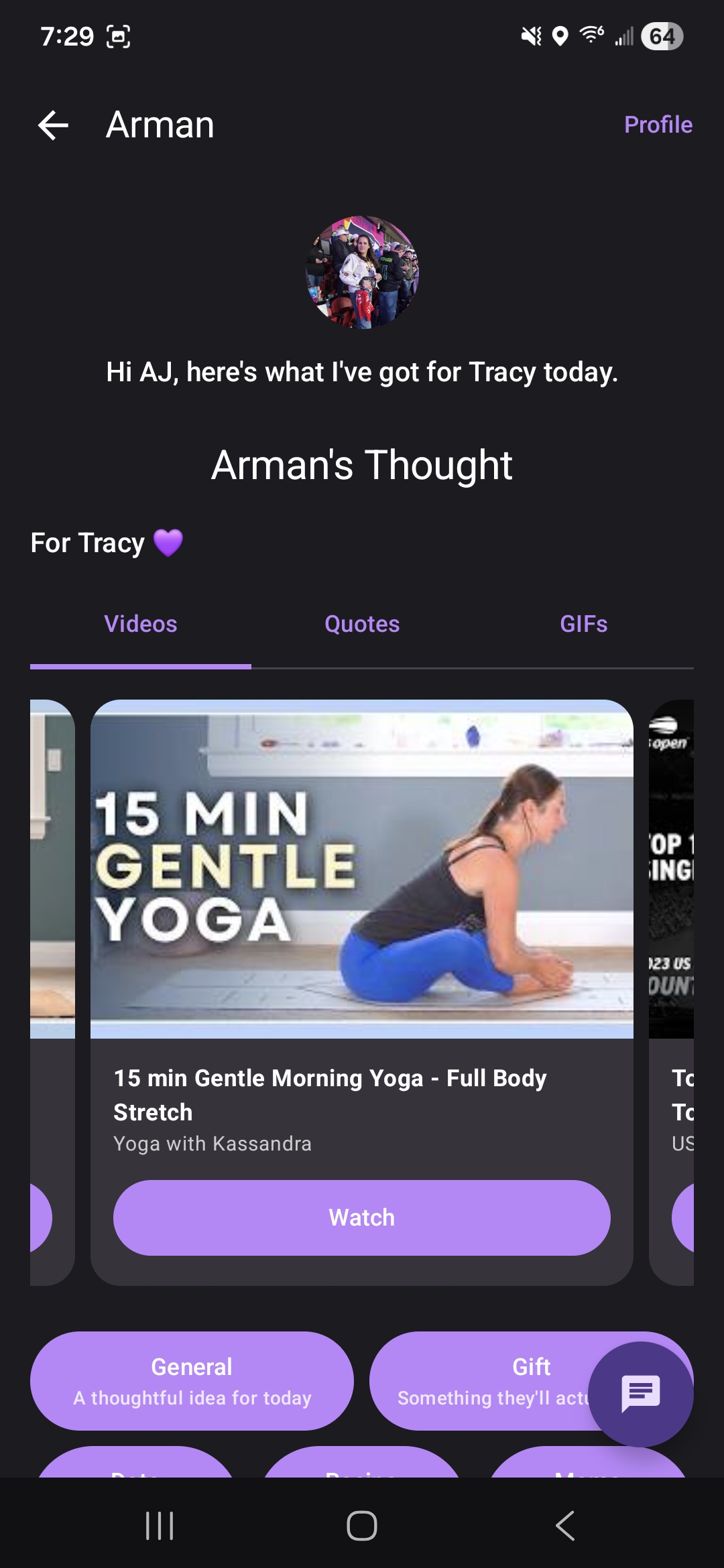Viewport: 724px width, 1568px height.
Task: Open the chat bubble floating button
Action: (641, 1392)
